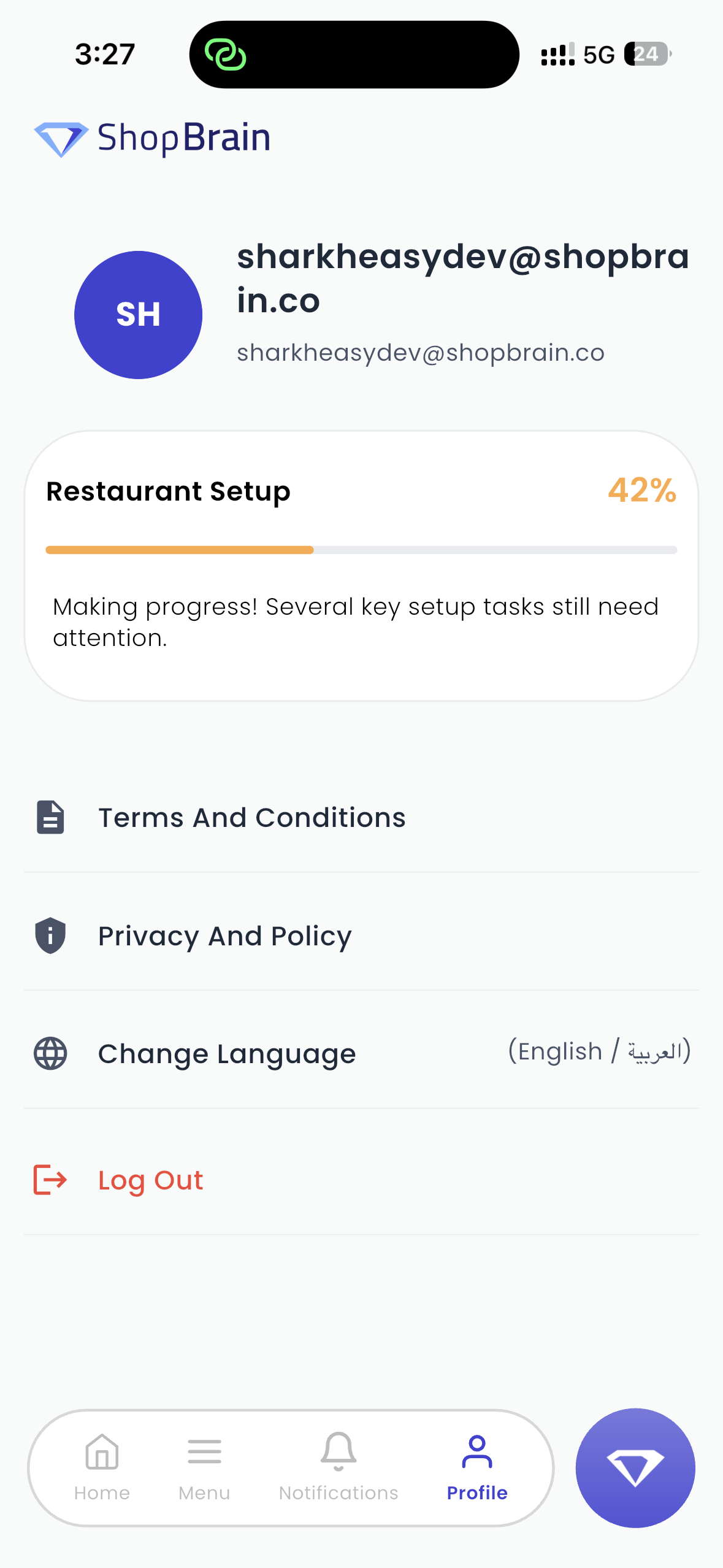
Task: Tap the SH profile avatar
Action: 138,315
